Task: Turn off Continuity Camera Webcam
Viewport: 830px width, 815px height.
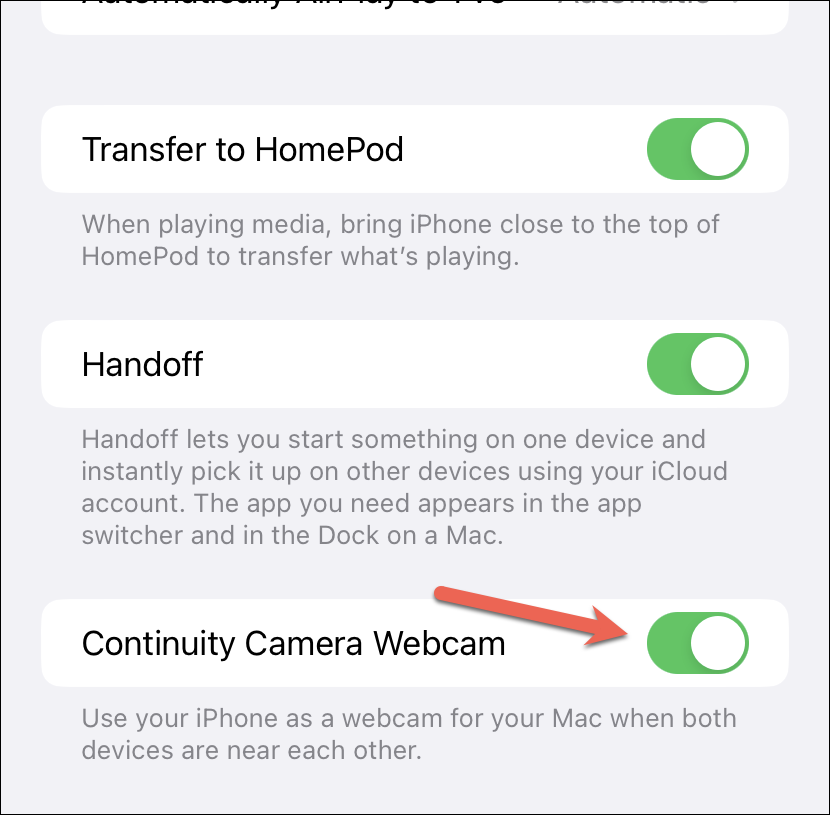Action: [697, 643]
